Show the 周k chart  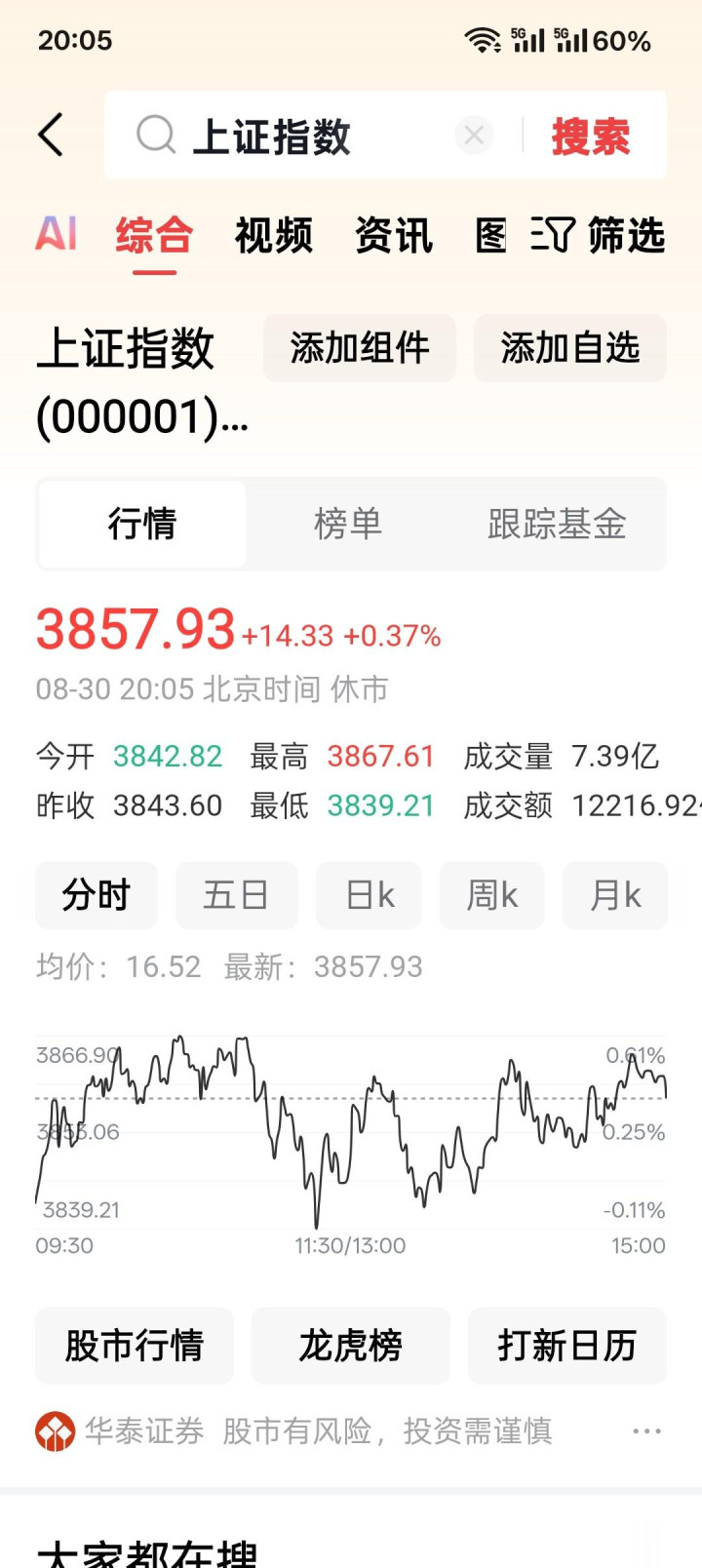[x=492, y=894]
